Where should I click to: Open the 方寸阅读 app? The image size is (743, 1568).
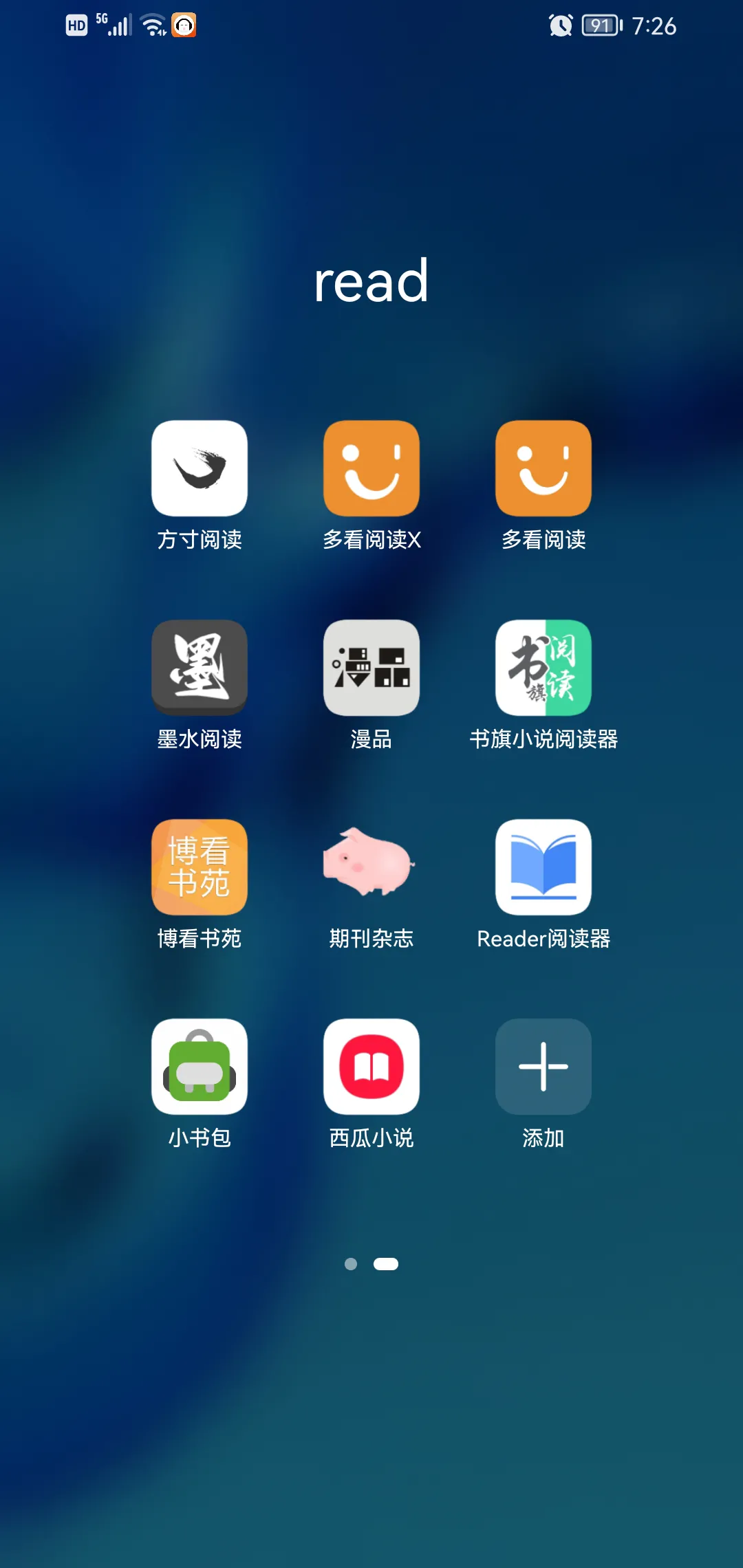pyautogui.click(x=200, y=468)
